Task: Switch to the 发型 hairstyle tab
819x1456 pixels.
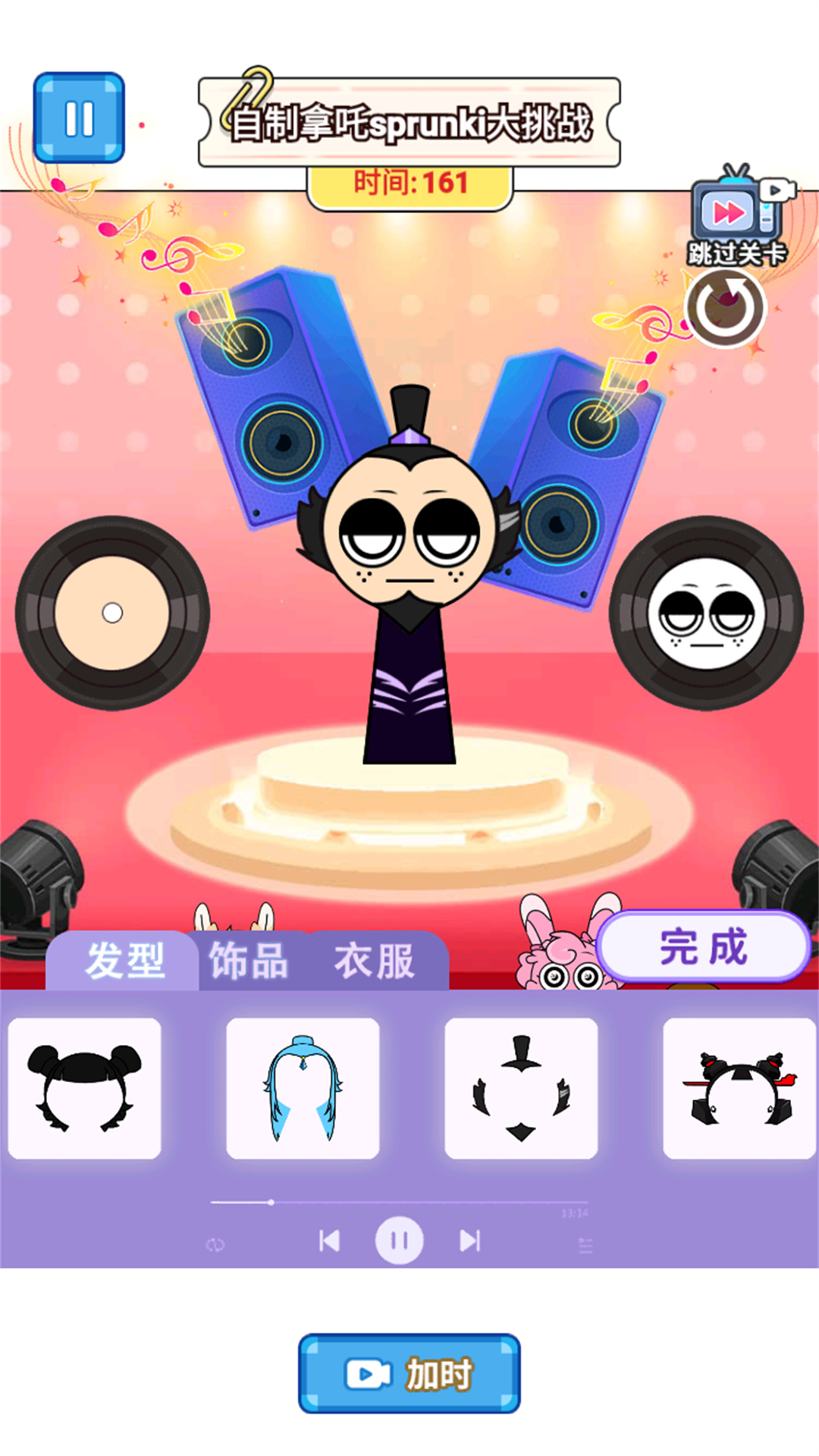Action: [124, 962]
